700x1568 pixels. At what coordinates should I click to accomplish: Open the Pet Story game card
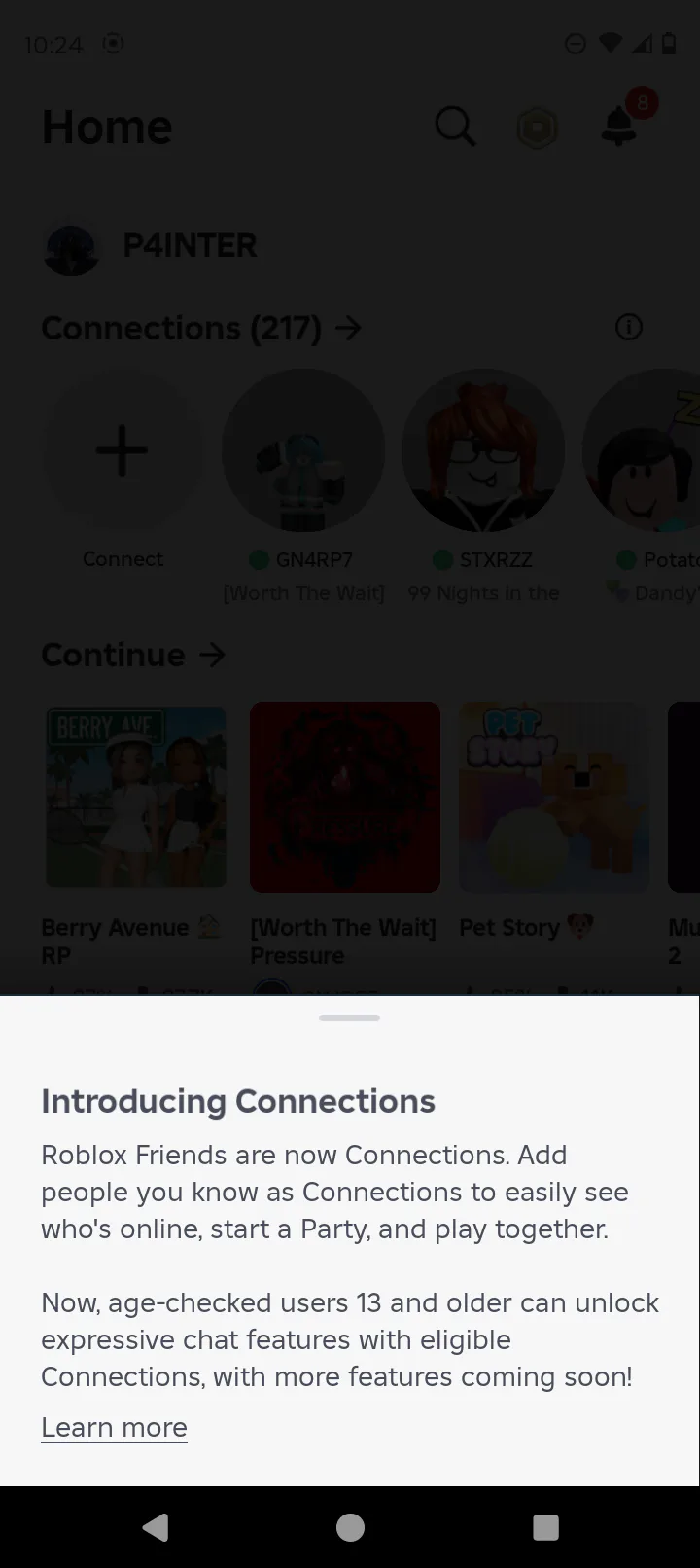click(x=554, y=798)
